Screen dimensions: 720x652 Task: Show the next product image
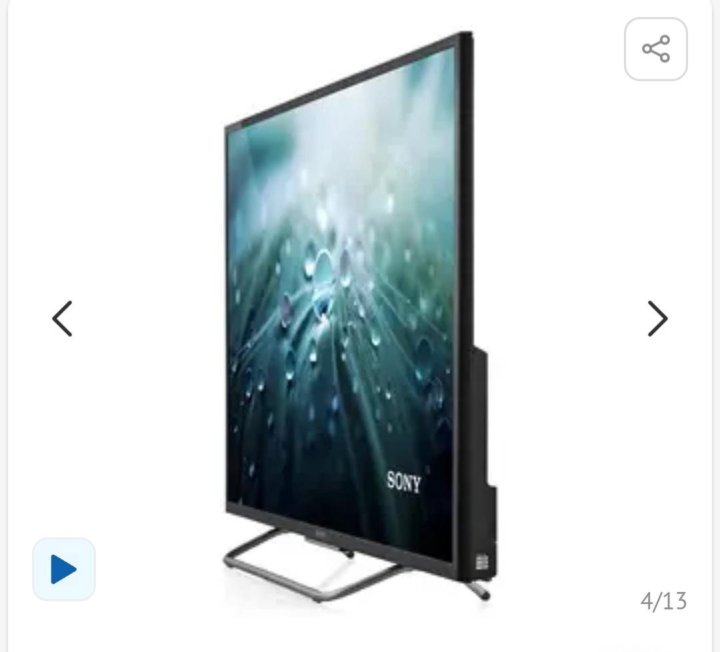[x=657, y=319]
